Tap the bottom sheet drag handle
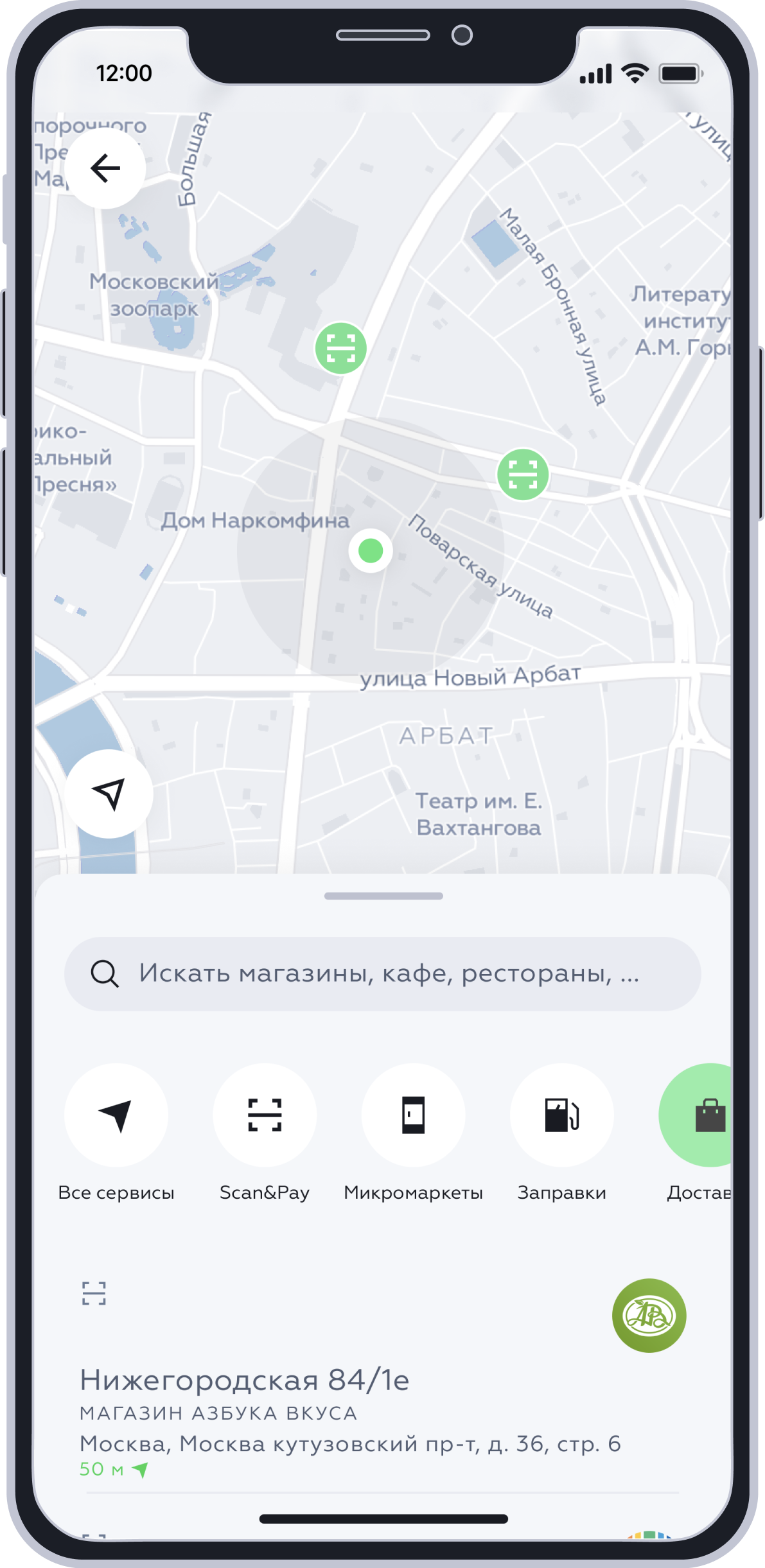The width and height of the screenshot is (765, 1568). (x=383, y=896)
